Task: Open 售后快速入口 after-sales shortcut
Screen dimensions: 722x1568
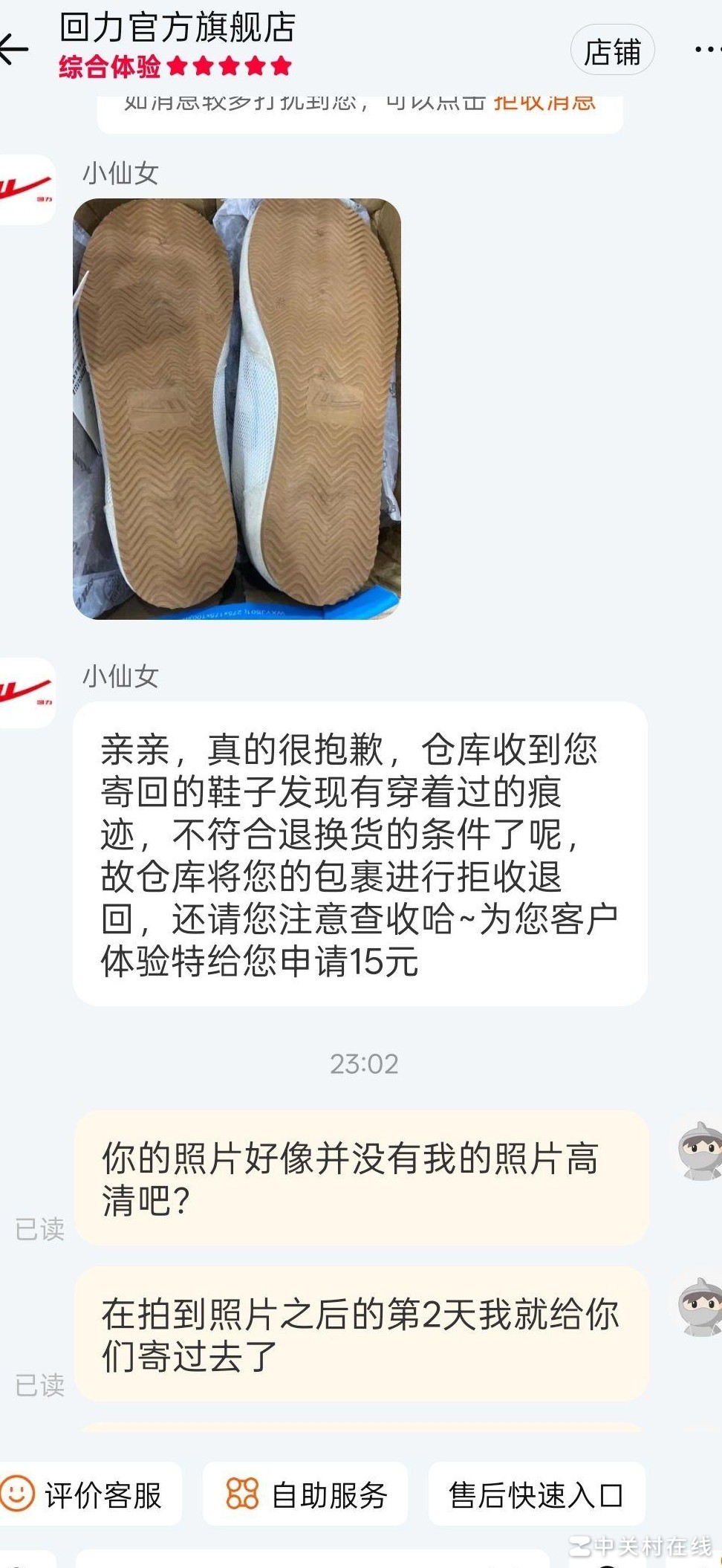Action: 536,1494
